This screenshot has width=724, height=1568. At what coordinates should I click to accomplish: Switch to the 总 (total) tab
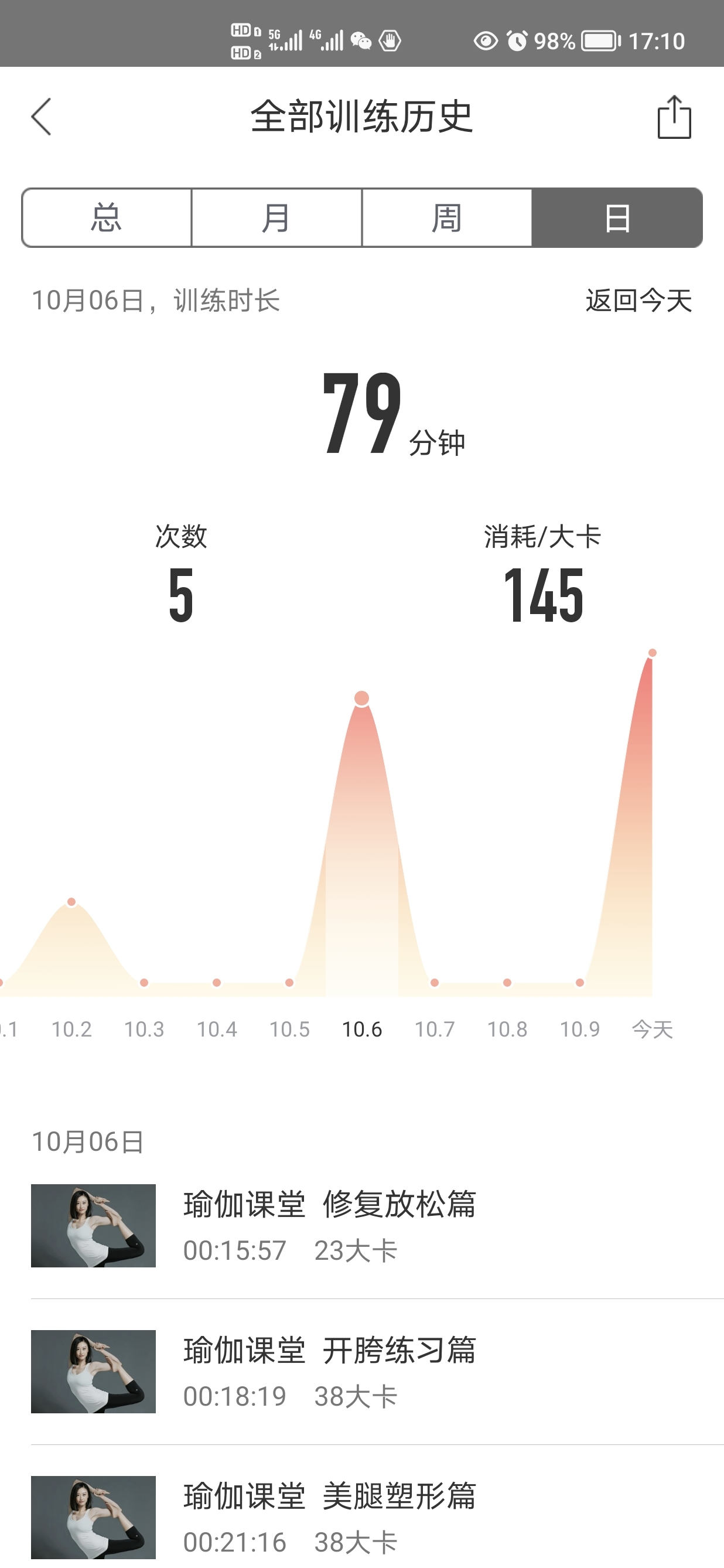(x=107, y=218)
